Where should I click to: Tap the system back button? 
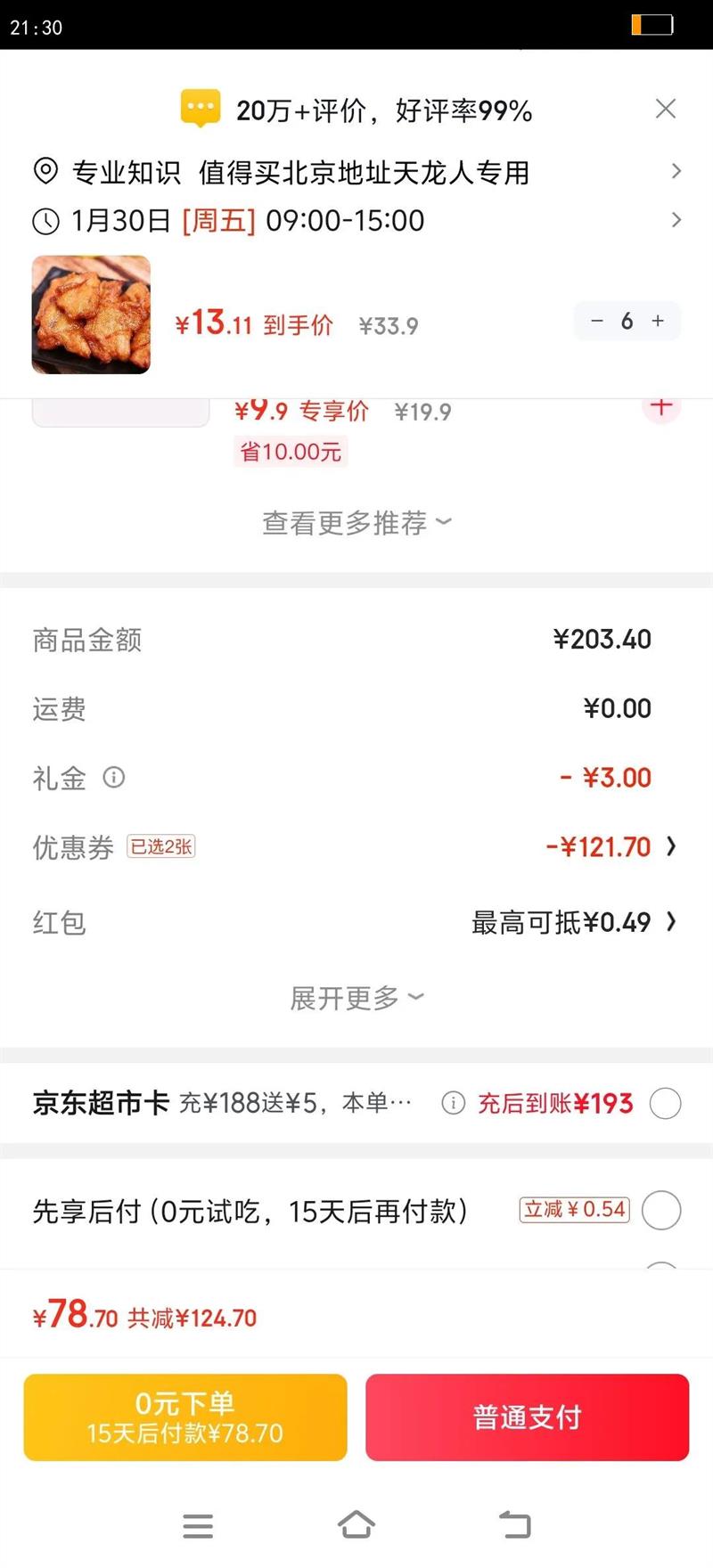pos(514,1524)
